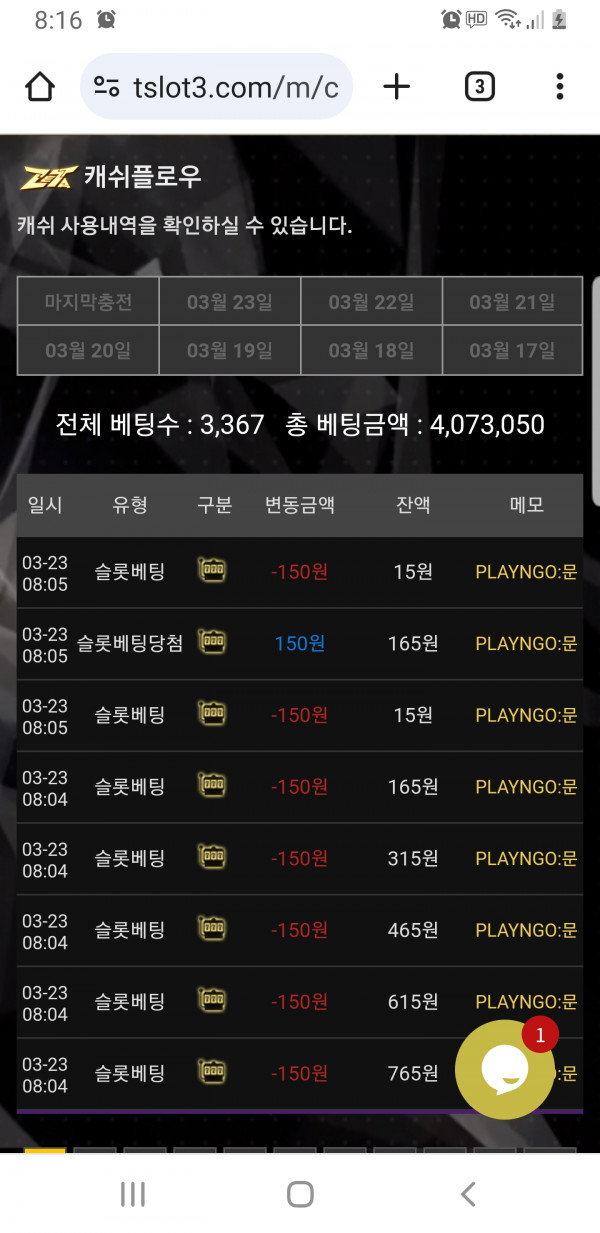Image resolution: width=600 pixels, height=1233 pixels.
Task: Show history for 03월 21일
Action: coord(512,302)
